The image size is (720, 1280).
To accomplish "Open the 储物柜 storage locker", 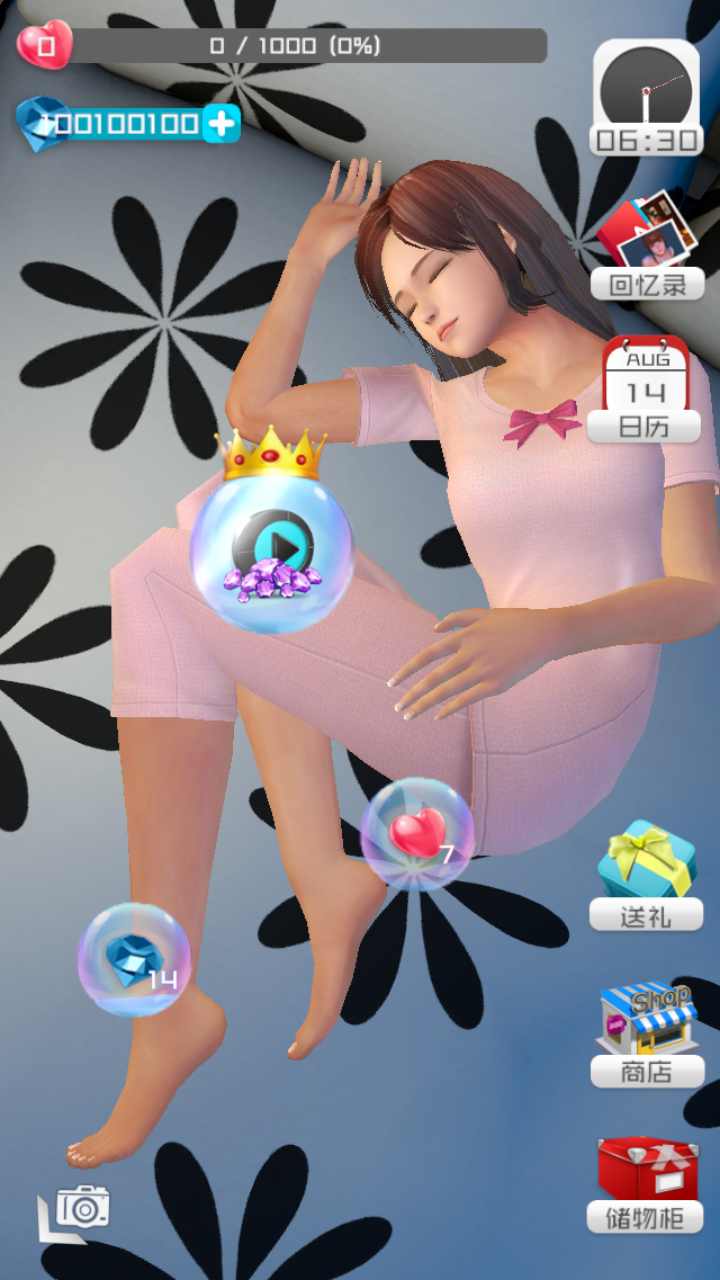I will coord(646,1185).
